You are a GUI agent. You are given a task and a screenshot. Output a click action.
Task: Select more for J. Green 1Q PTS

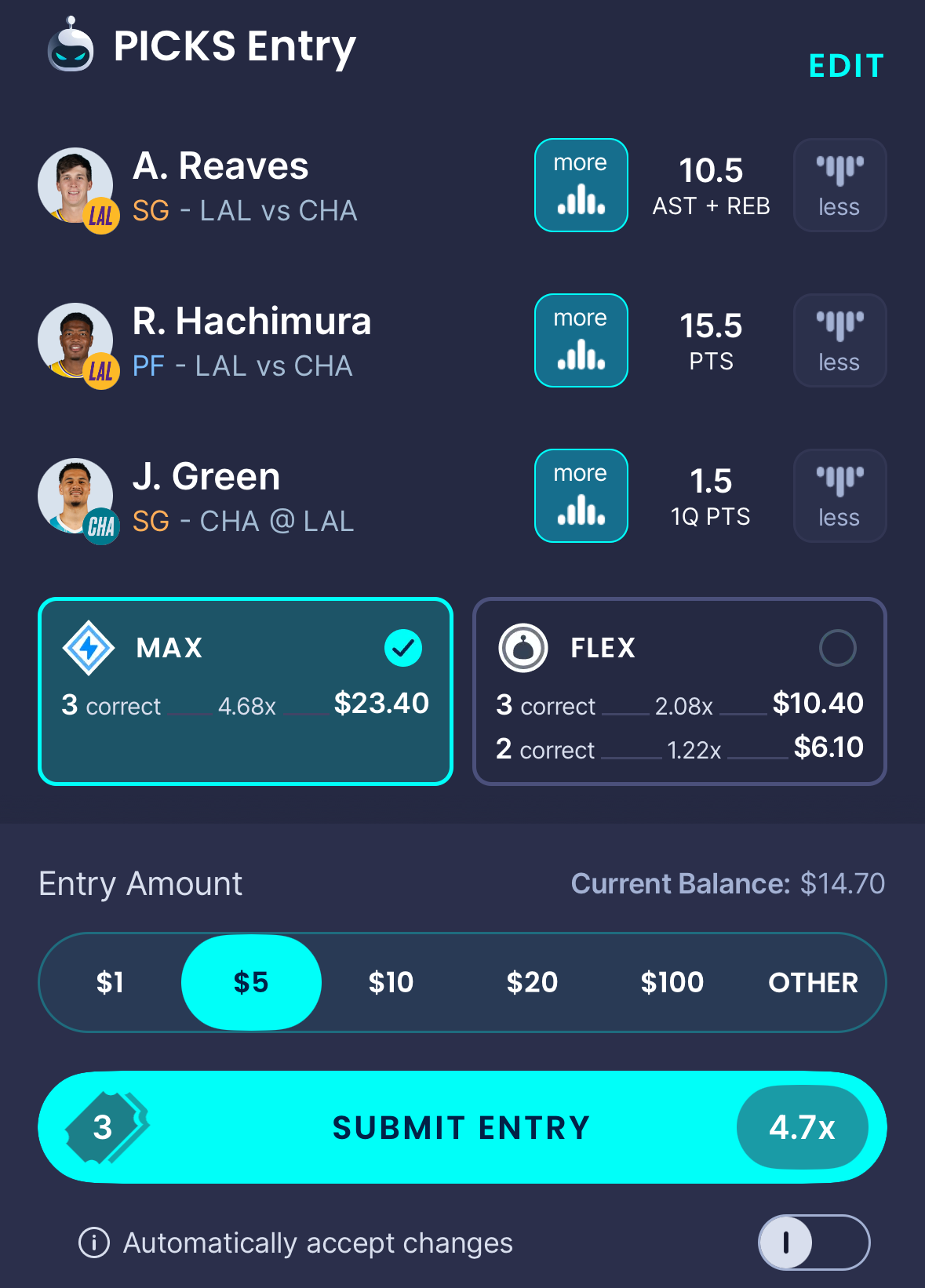tap(581, 496)
